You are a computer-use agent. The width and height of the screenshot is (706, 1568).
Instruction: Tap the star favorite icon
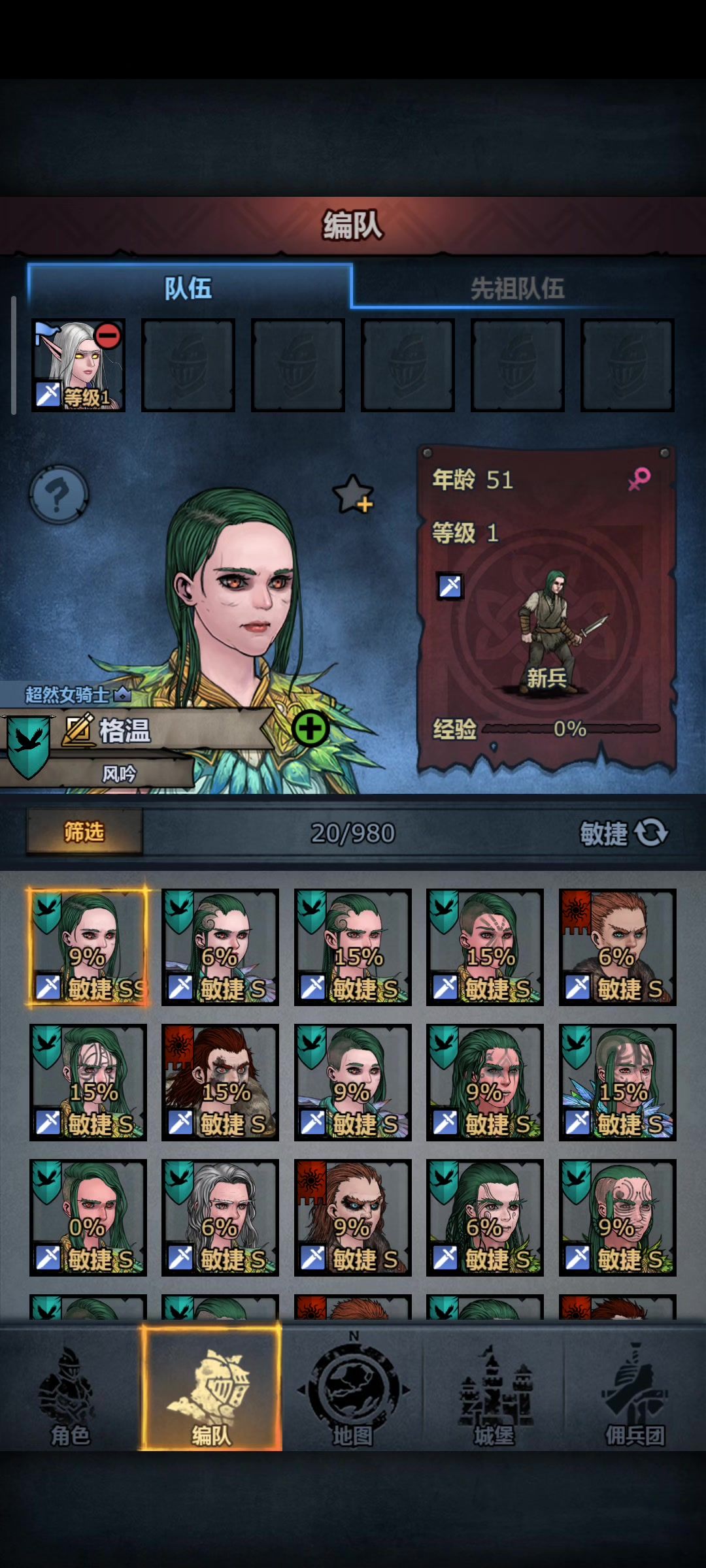[x=353, y=494]
